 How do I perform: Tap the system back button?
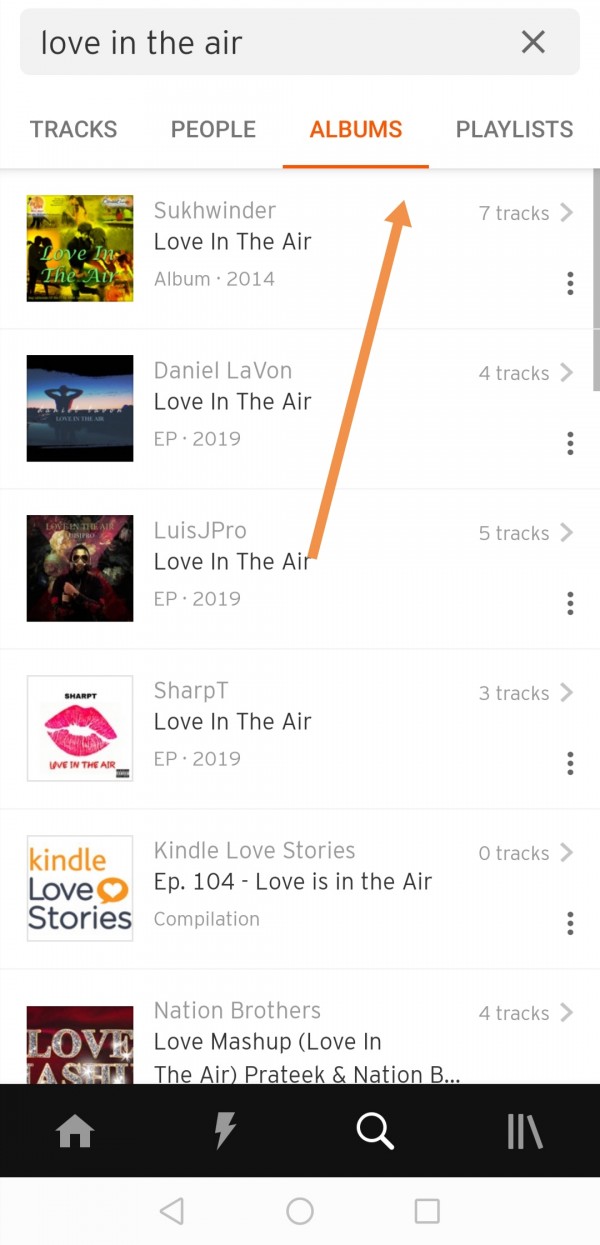pos(172,1211)
